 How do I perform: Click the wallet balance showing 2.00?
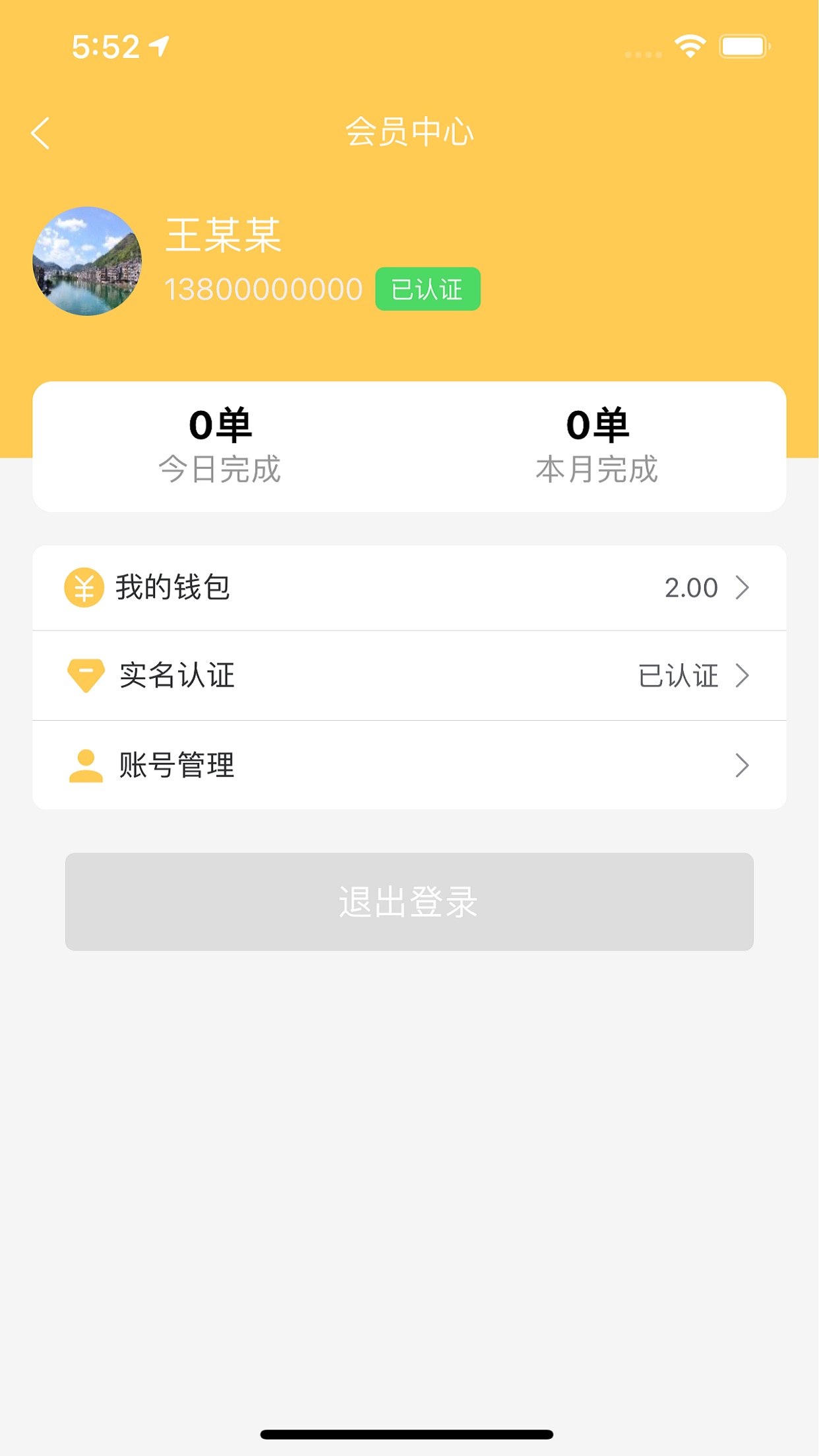click(691, 588)
